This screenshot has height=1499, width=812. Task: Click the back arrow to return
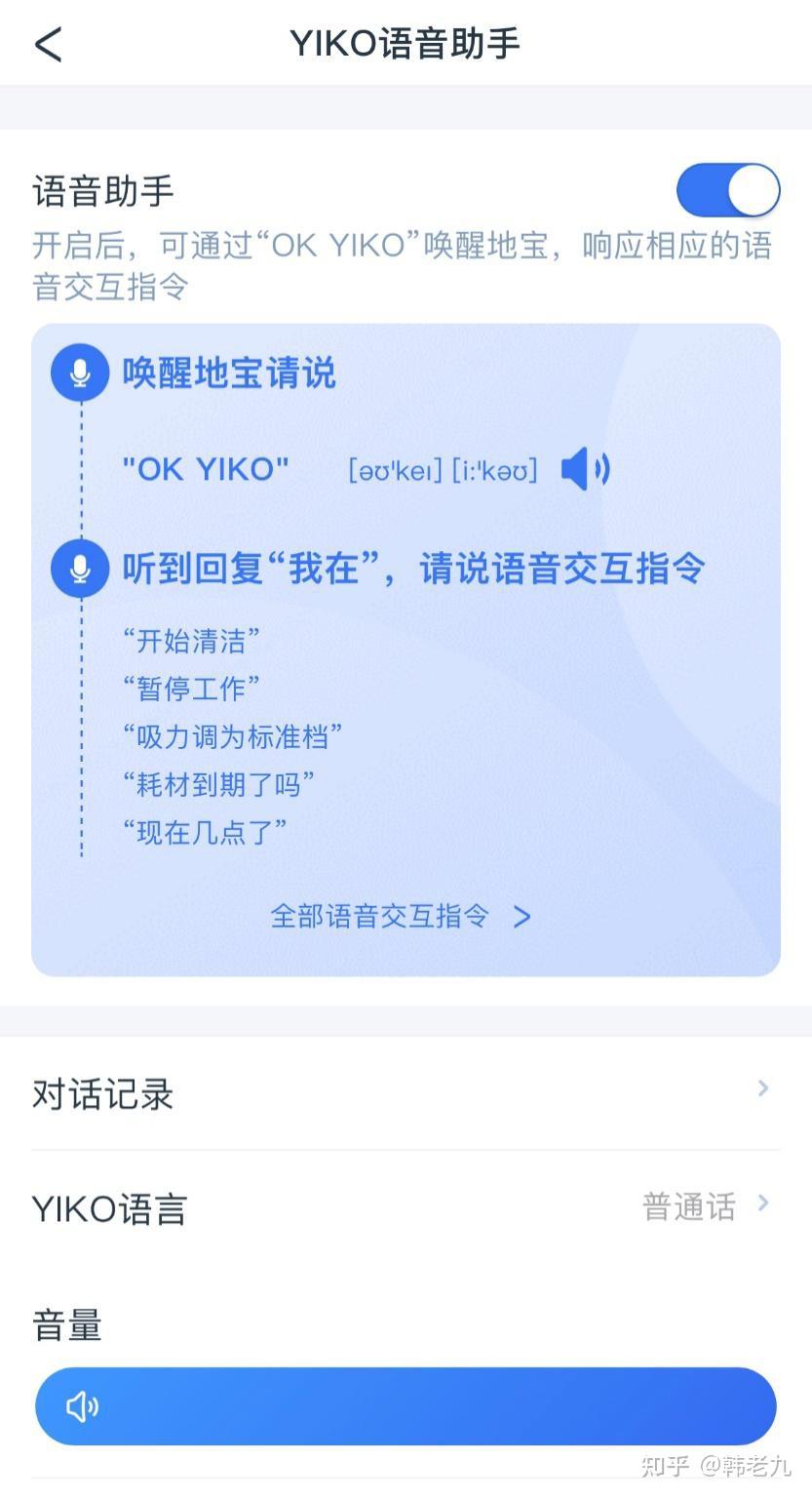[x=46, y=43]
